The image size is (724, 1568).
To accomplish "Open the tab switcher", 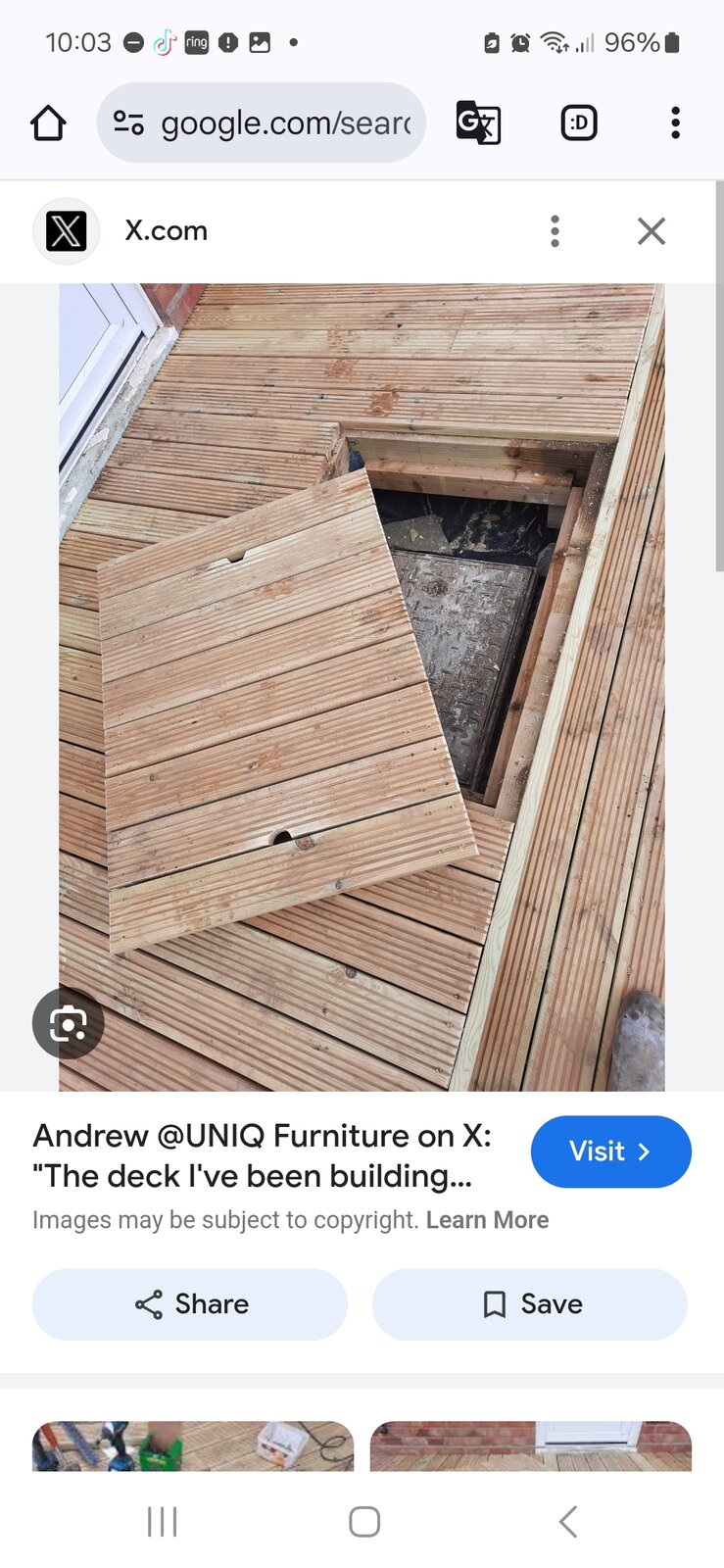I will click(579, 123).
